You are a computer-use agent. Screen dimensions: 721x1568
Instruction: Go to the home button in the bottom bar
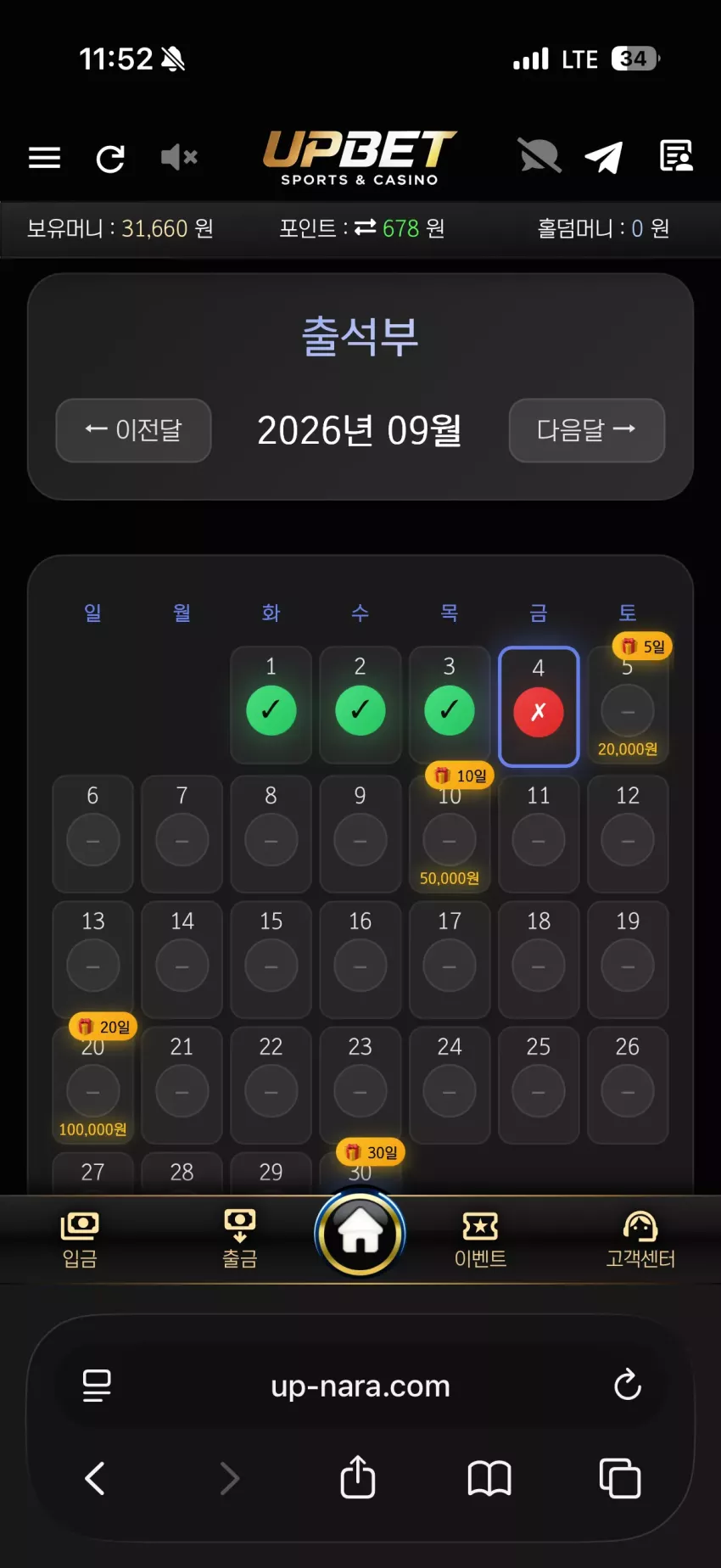click(360, 1233)
